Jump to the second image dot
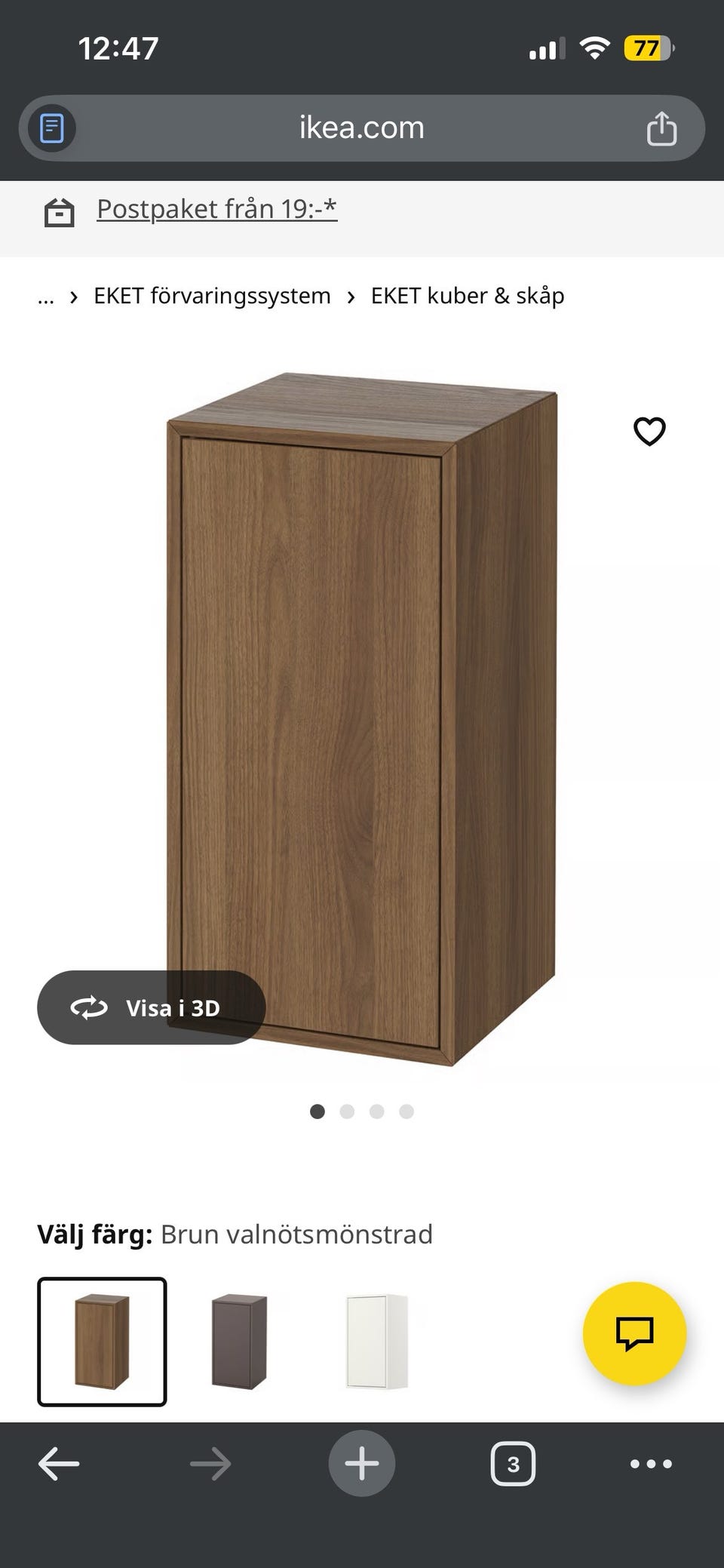This screenshot has width=724, height=1568. coord(347,1111)
